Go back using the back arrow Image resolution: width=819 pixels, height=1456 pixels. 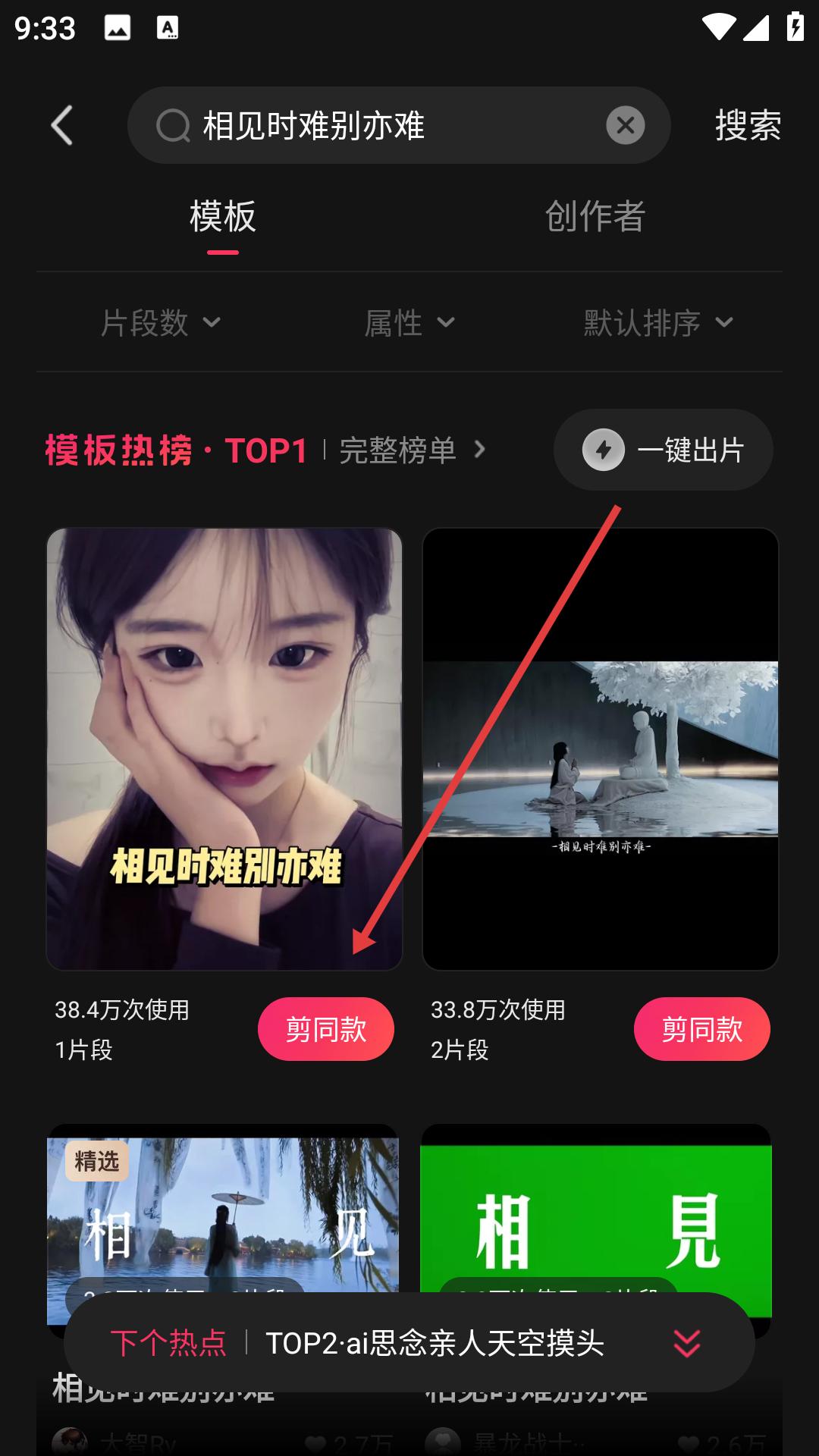(x=62, y=125)
